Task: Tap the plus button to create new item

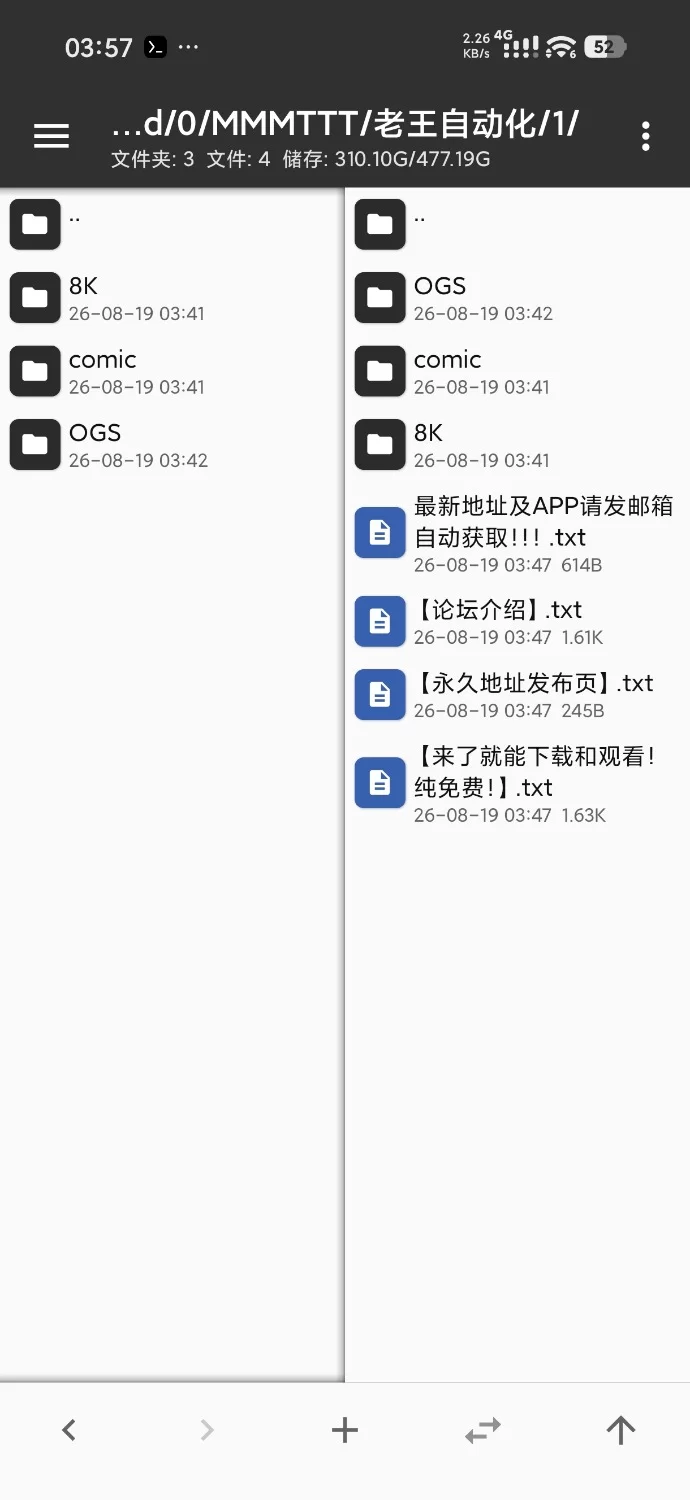Action: coord(344,1430)
